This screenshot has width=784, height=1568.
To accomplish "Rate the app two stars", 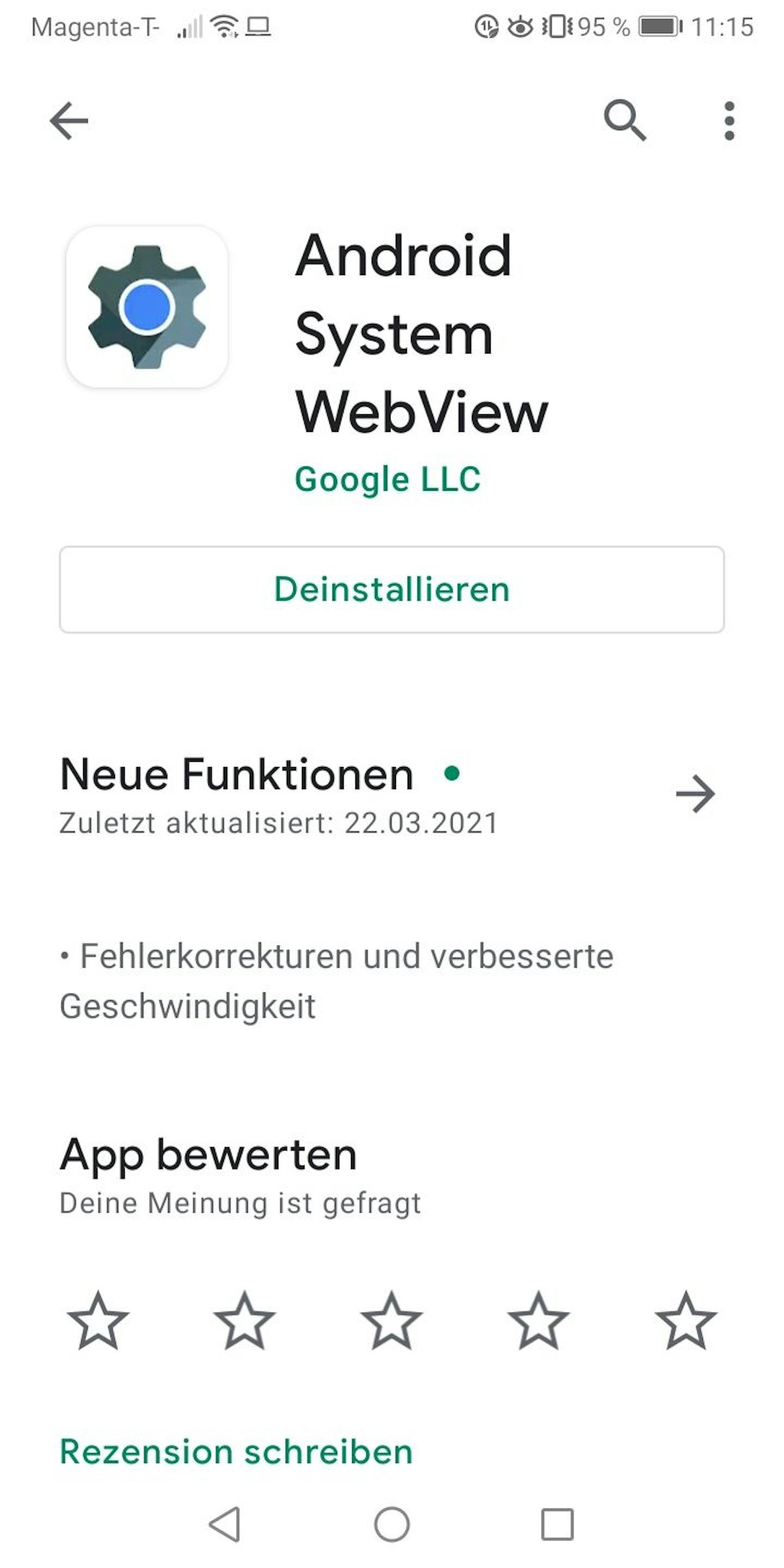I will coord(245,1320).
